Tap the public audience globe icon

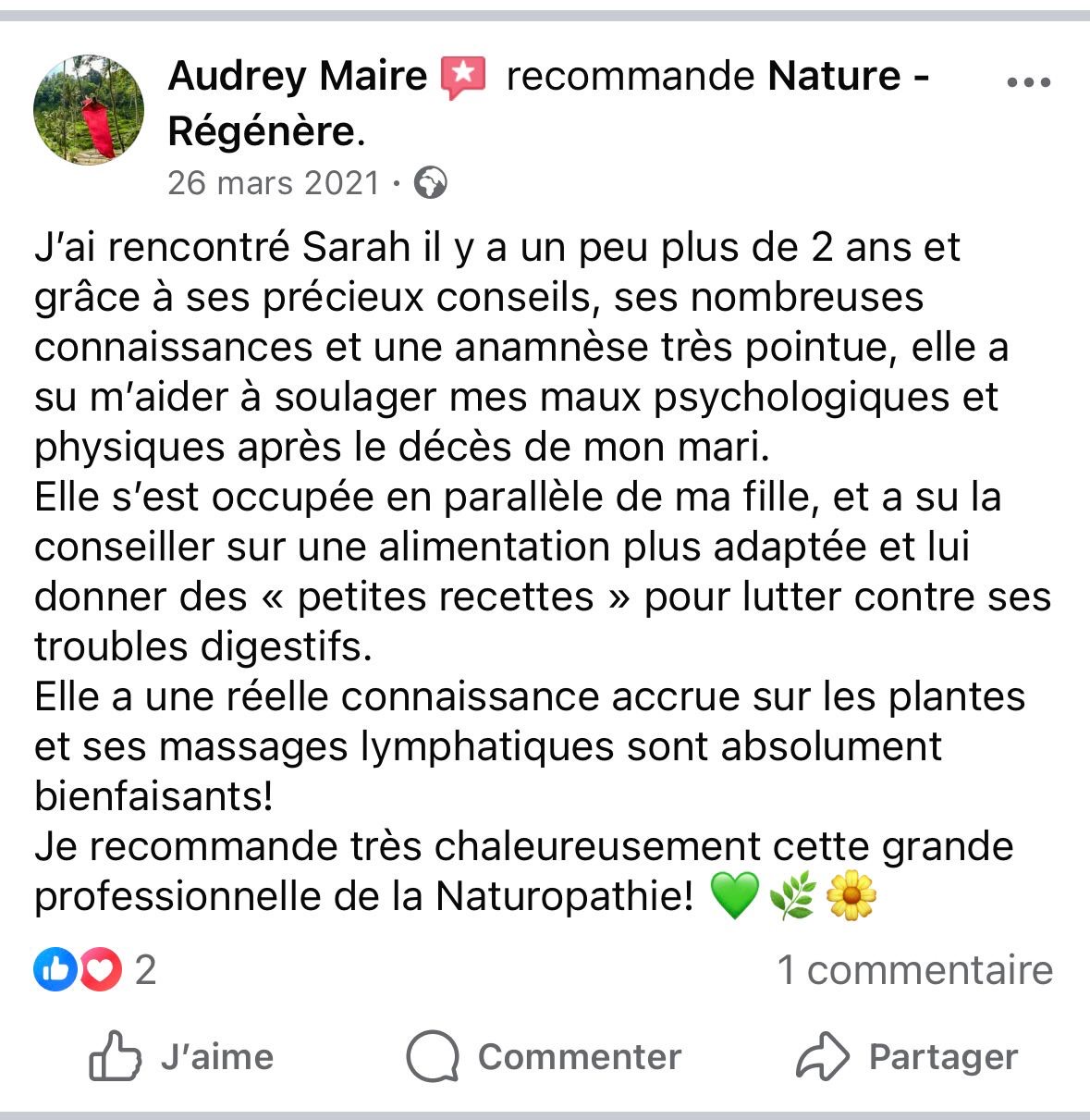click(x=430, y=183)
